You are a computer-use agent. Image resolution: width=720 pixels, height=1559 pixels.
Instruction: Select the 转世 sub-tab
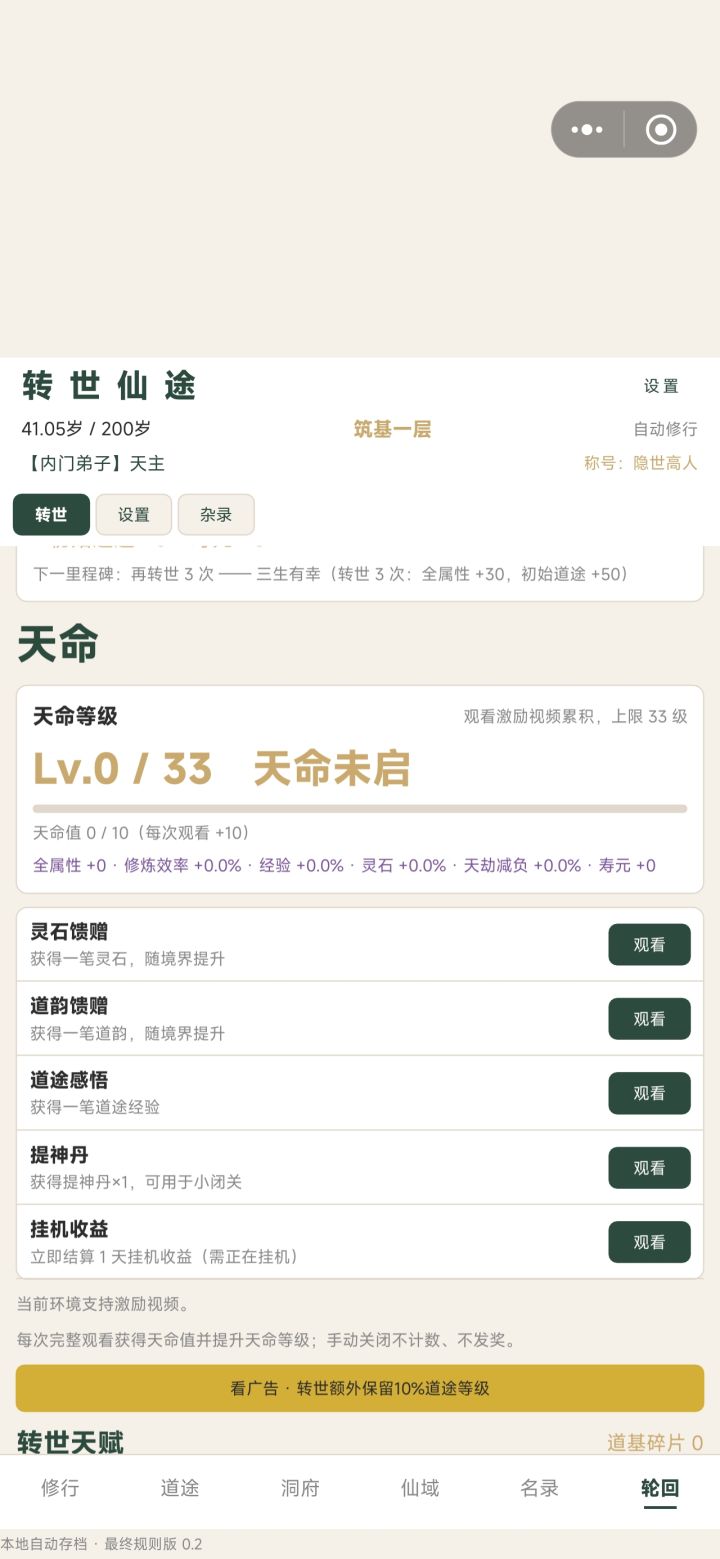click(x=51, y=515)
